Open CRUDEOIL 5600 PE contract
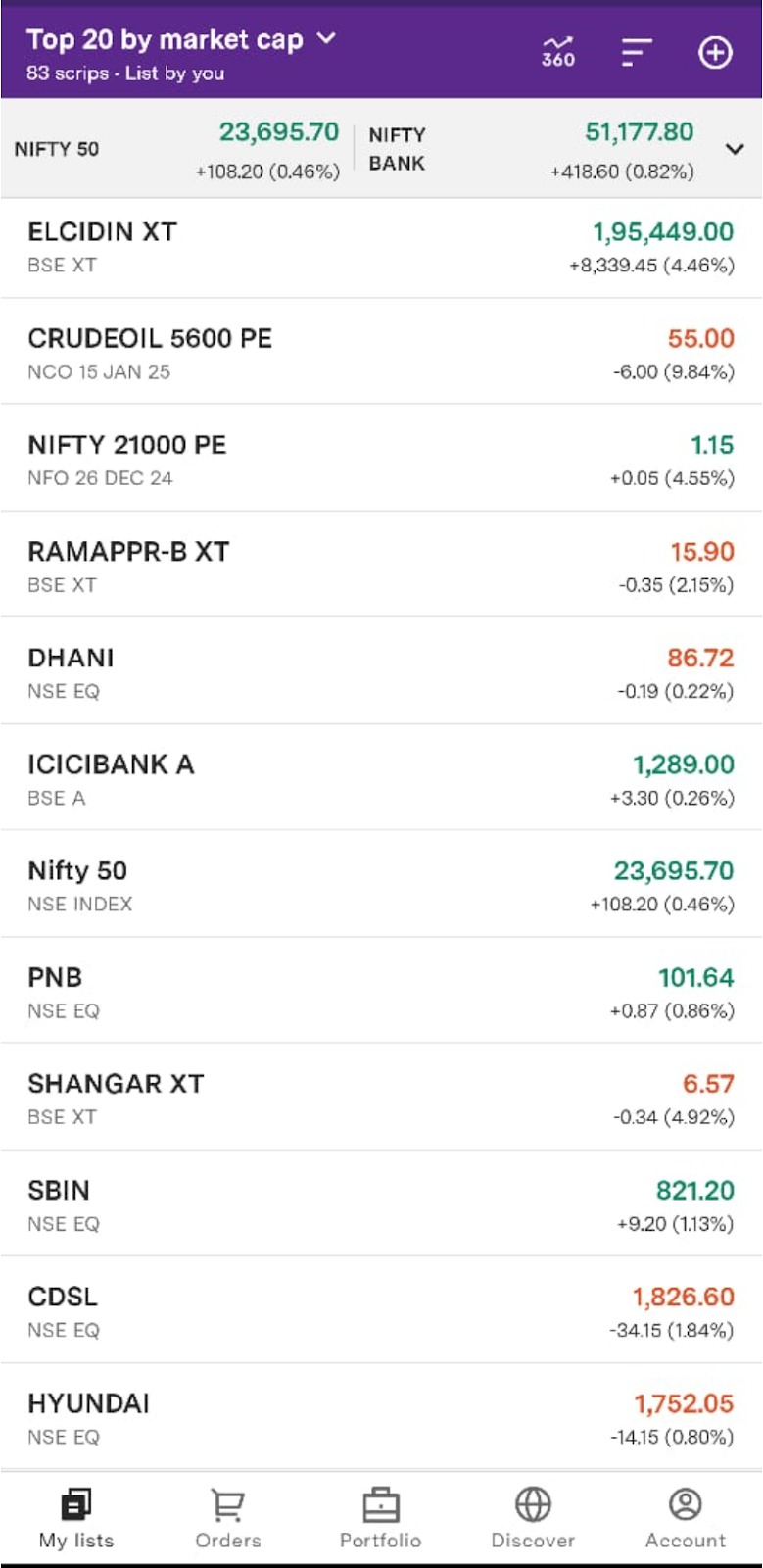 tap(381, 352)
